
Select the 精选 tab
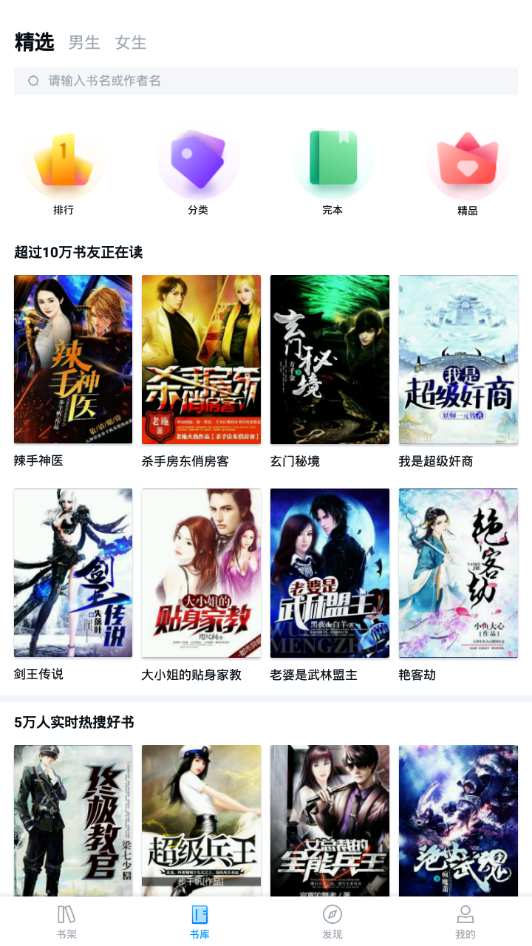[34, 42]
